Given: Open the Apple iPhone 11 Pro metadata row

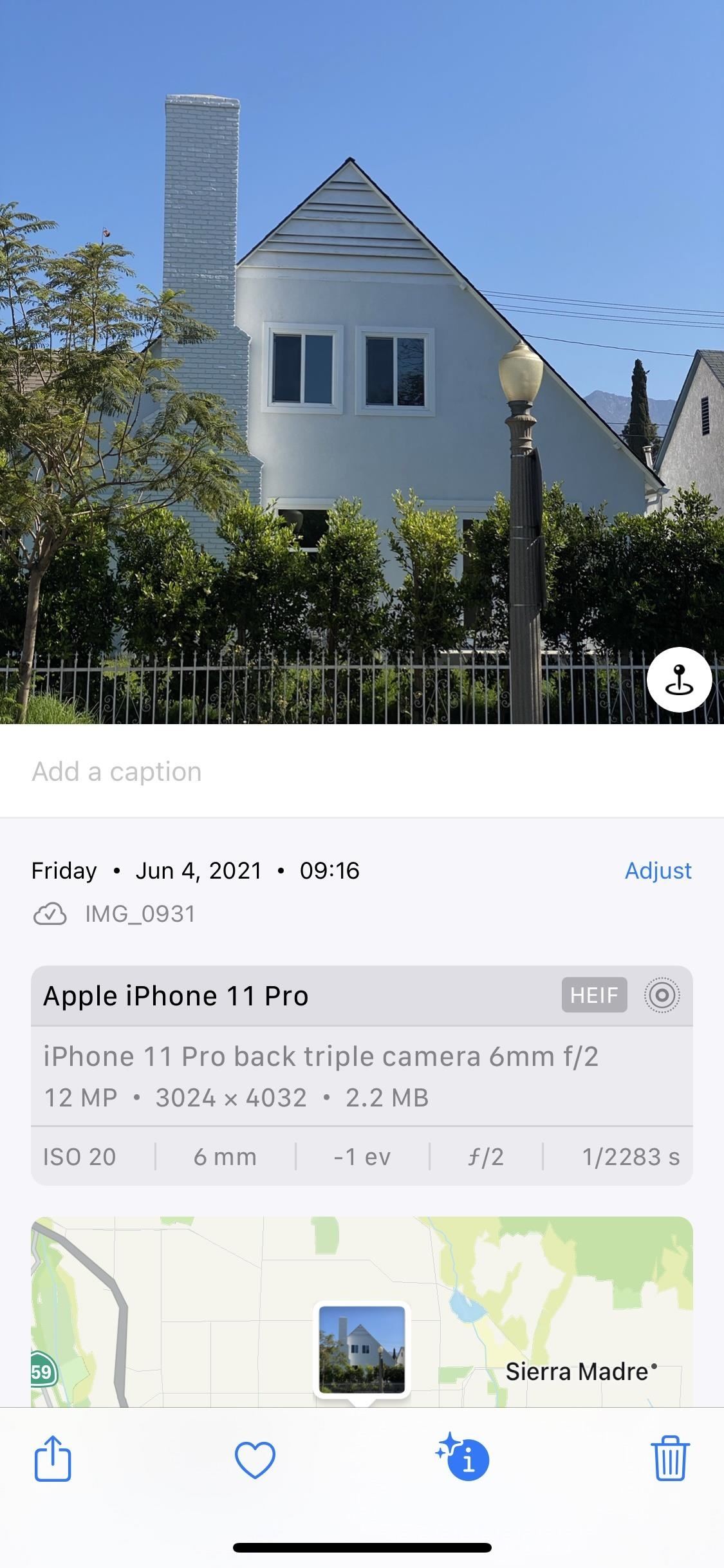Looking at the screenshot, I should [x=175, y=994].
